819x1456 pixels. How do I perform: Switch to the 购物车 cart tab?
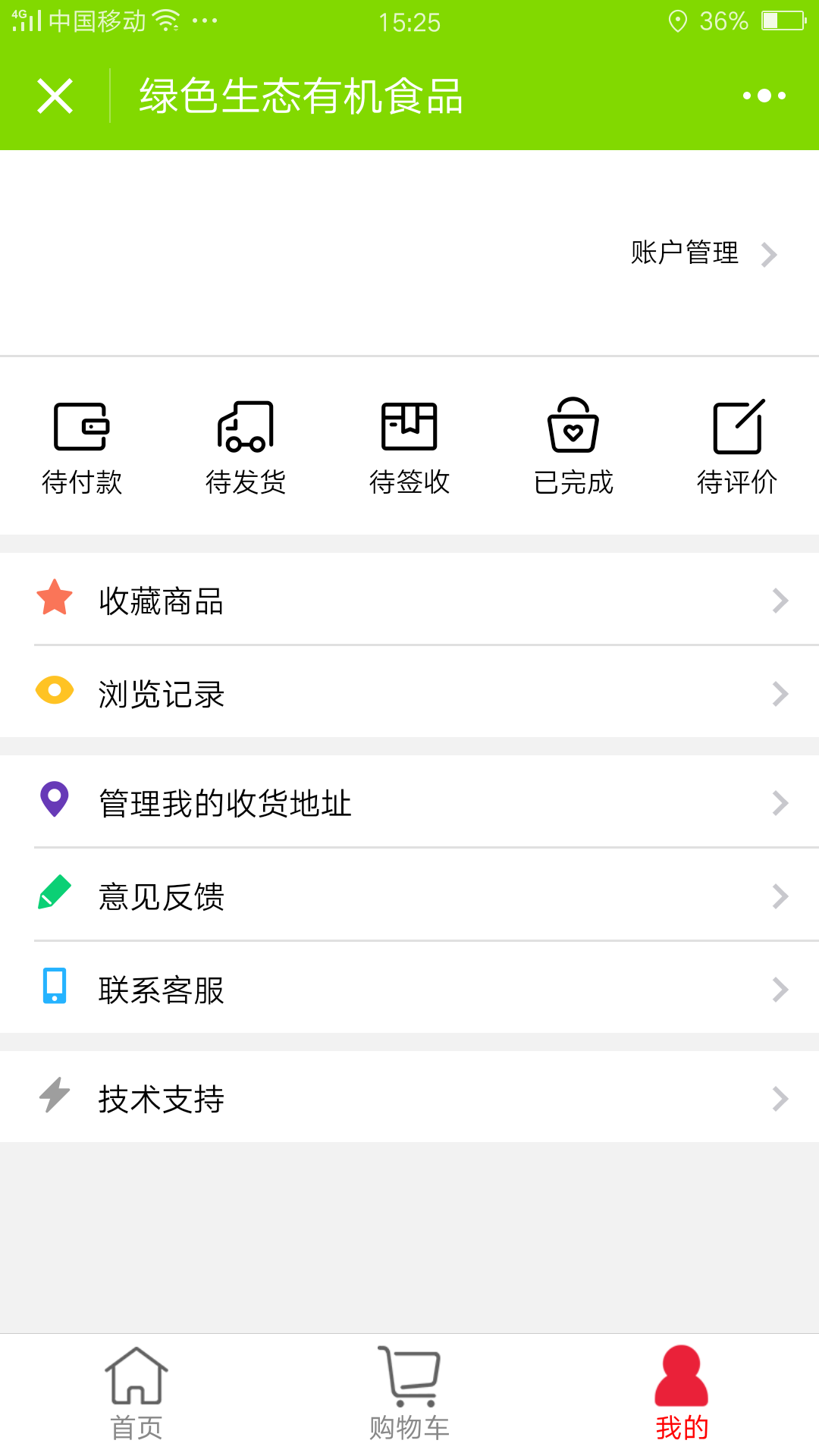tap(409, 1394)
